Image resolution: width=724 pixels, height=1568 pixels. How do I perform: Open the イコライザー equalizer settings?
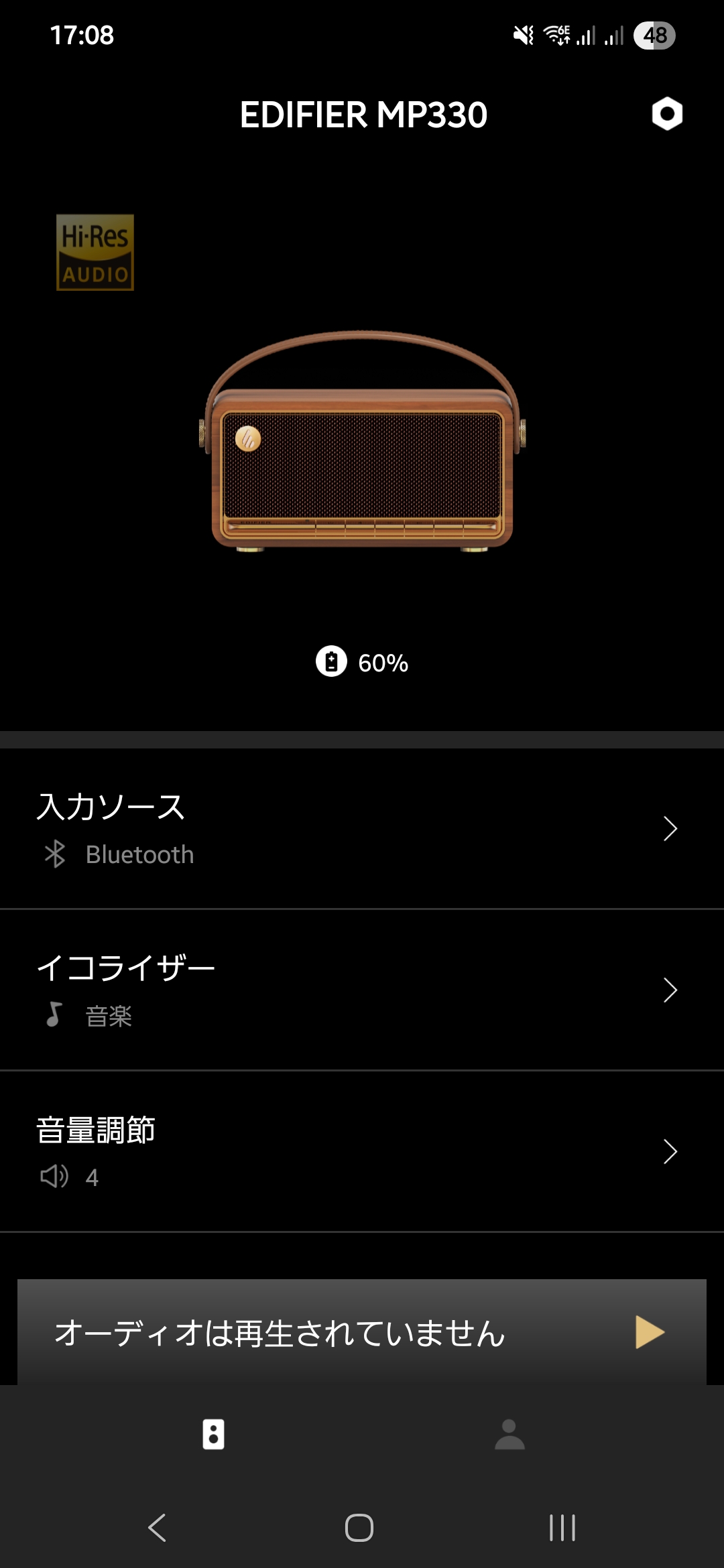[362, 990]
